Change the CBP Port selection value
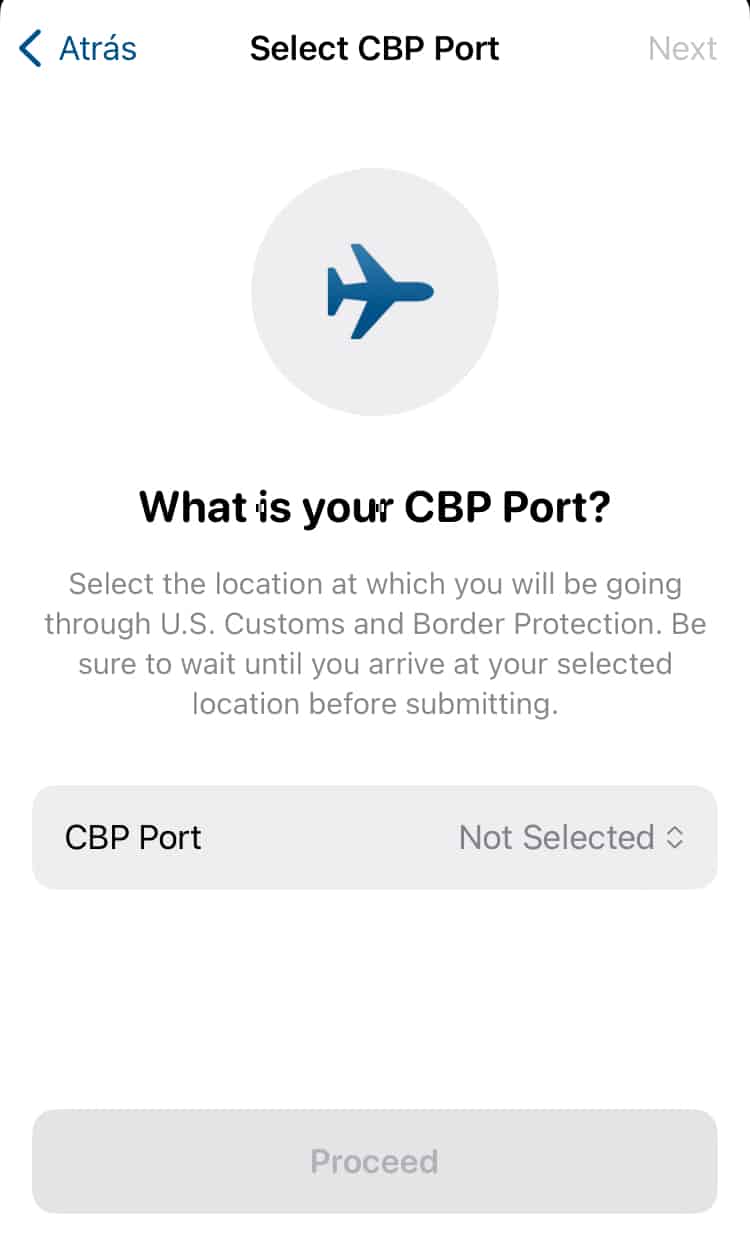The width and height of the screenshot is (750, 1246). click(570, 838)
